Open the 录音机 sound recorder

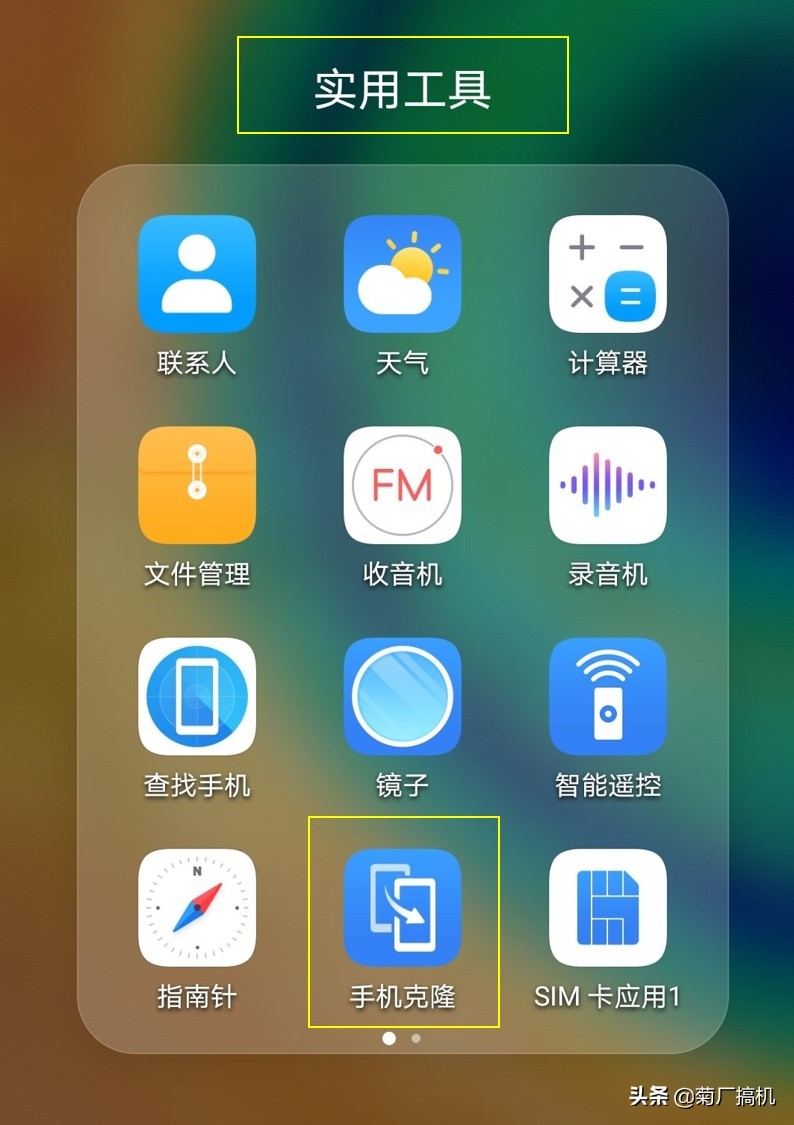607,485
